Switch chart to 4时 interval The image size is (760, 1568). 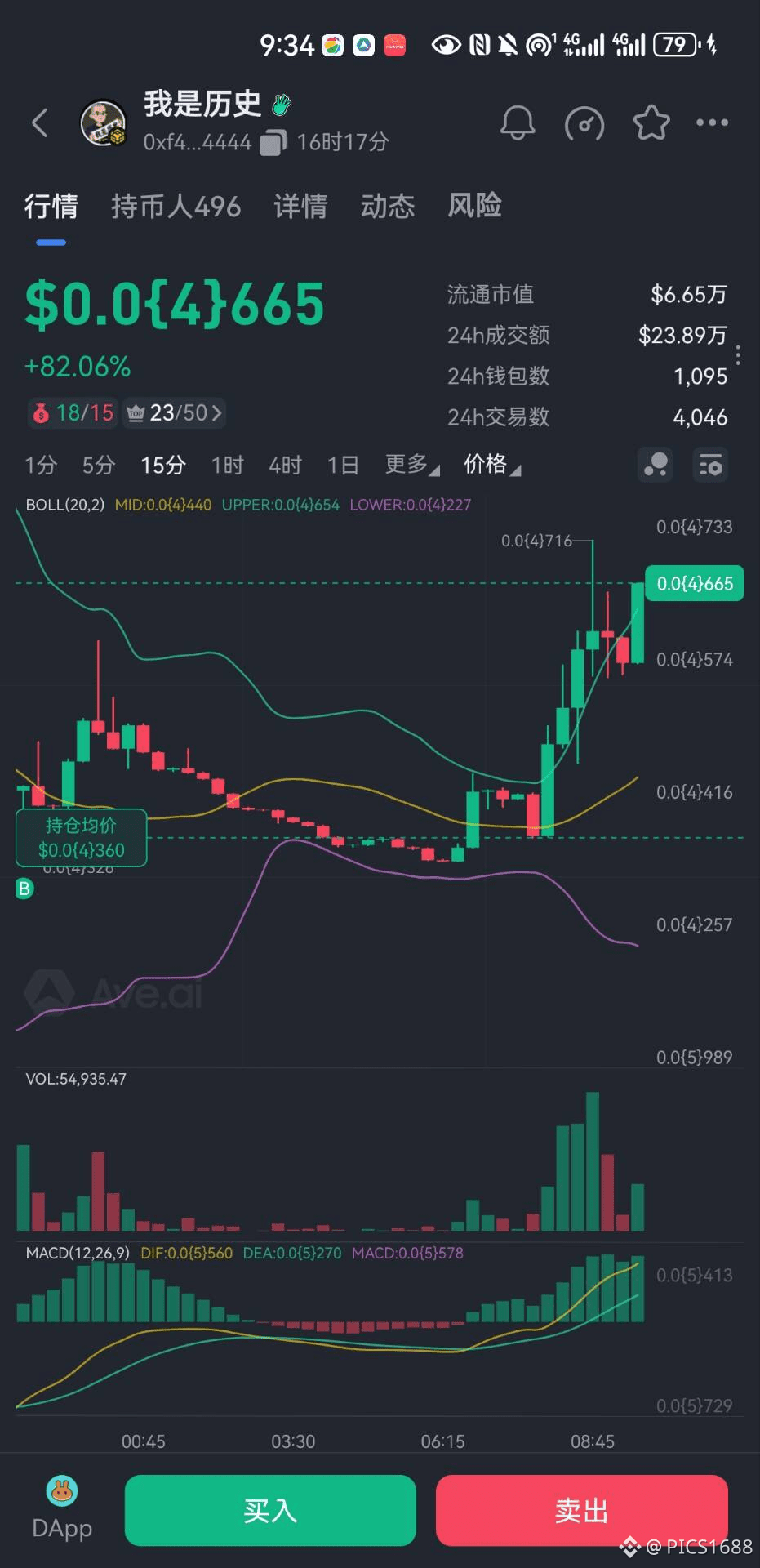tap(285, 465)
